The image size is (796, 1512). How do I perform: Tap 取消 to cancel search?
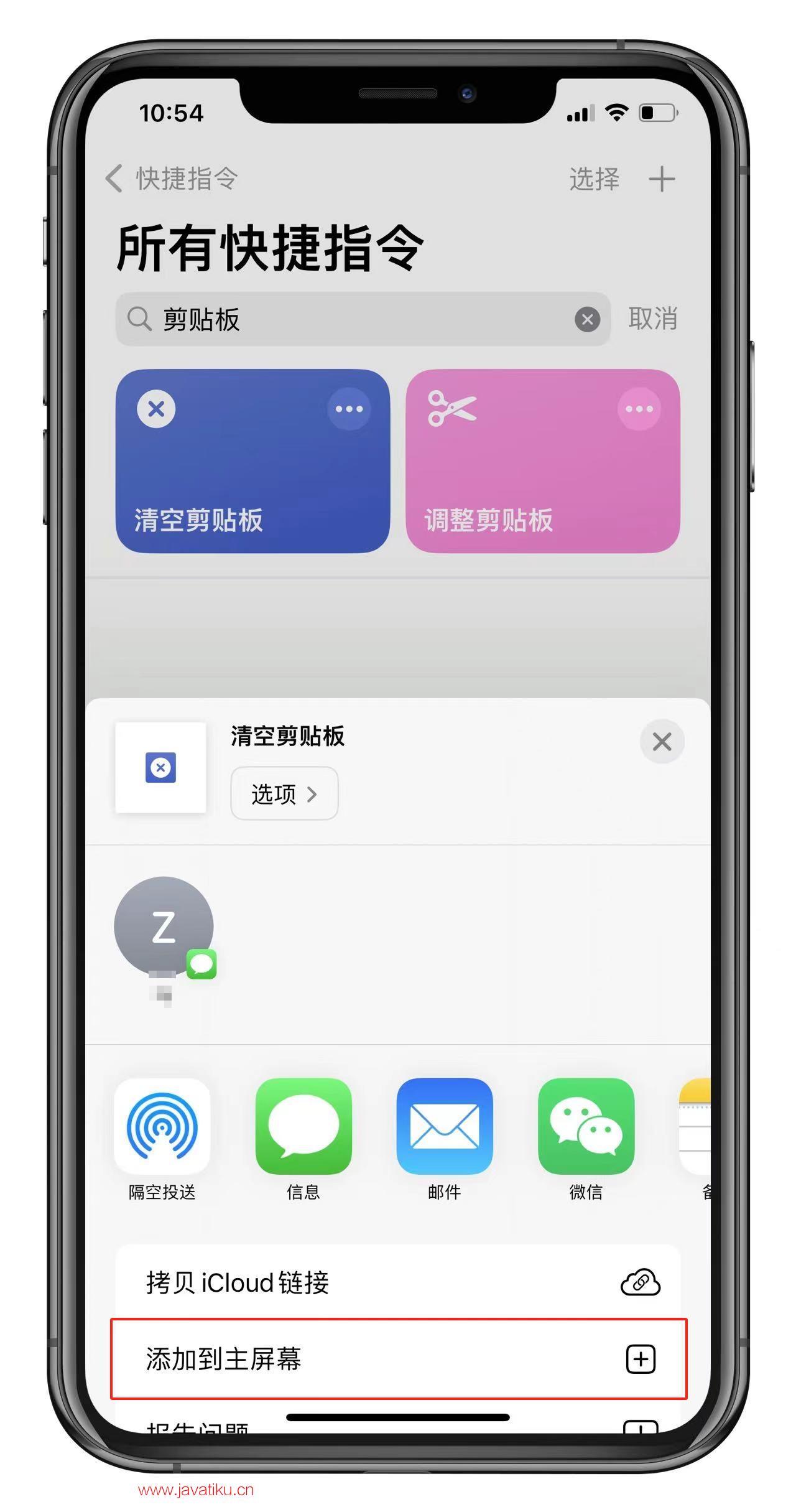pos(652,319)
